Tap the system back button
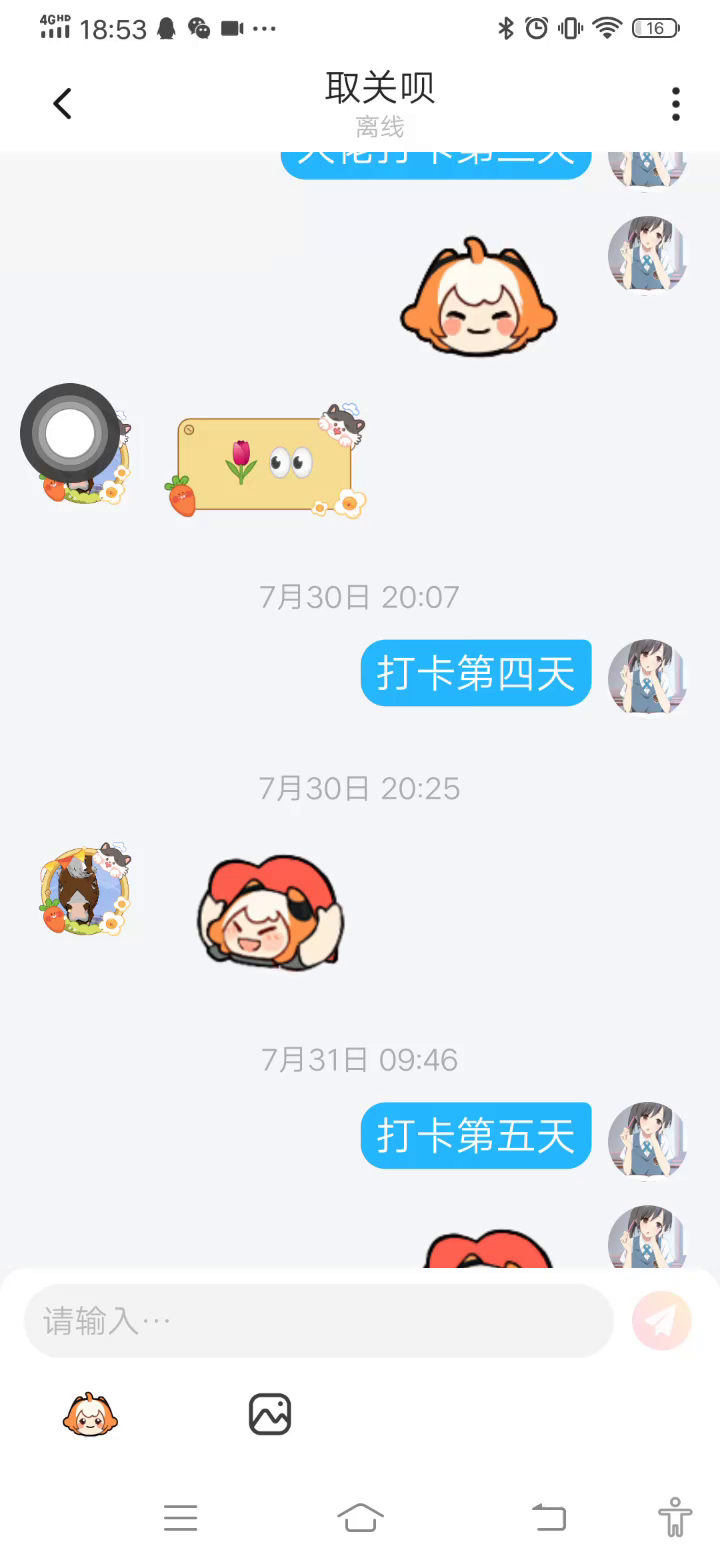The image size is (720, 1560). pyautogui.click(x=548, y=1517)
